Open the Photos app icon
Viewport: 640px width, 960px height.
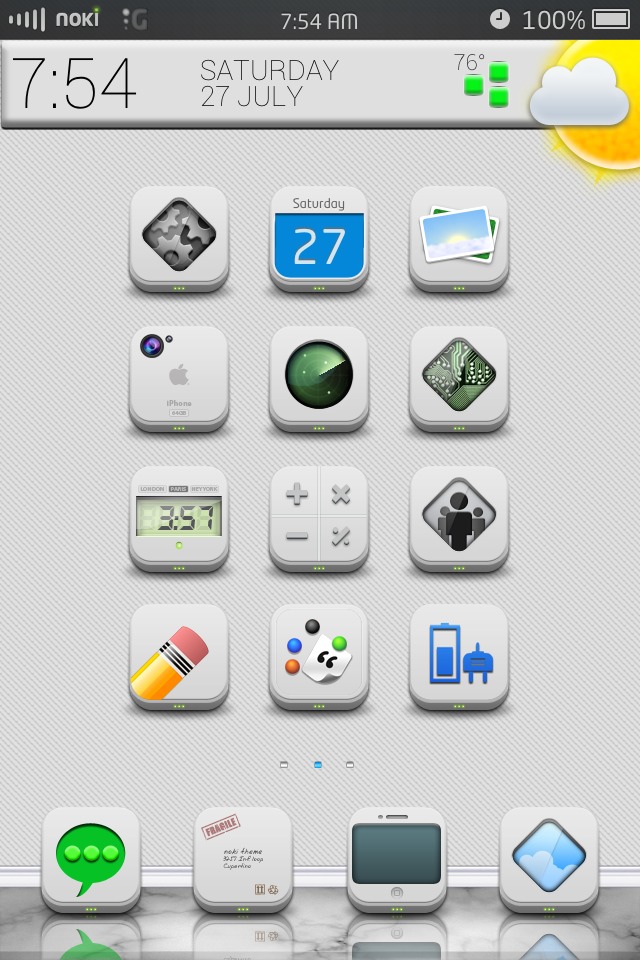pyautogui.click(x=459, y=236)
